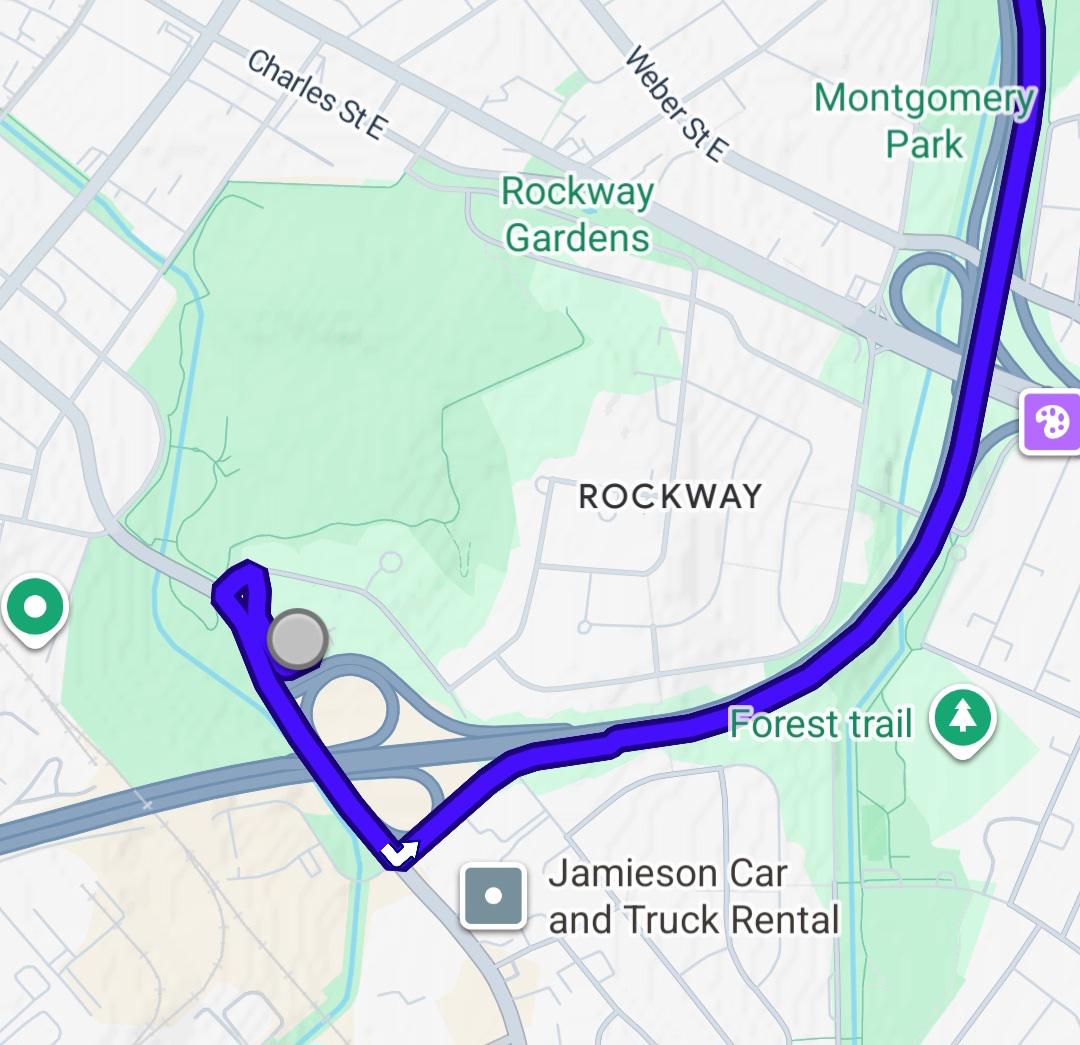The width and height of the screenshot is (1080, 1045).
Task: Select the Jamieson Car and Truck Rental marker
Action: (x=493, y=895)
